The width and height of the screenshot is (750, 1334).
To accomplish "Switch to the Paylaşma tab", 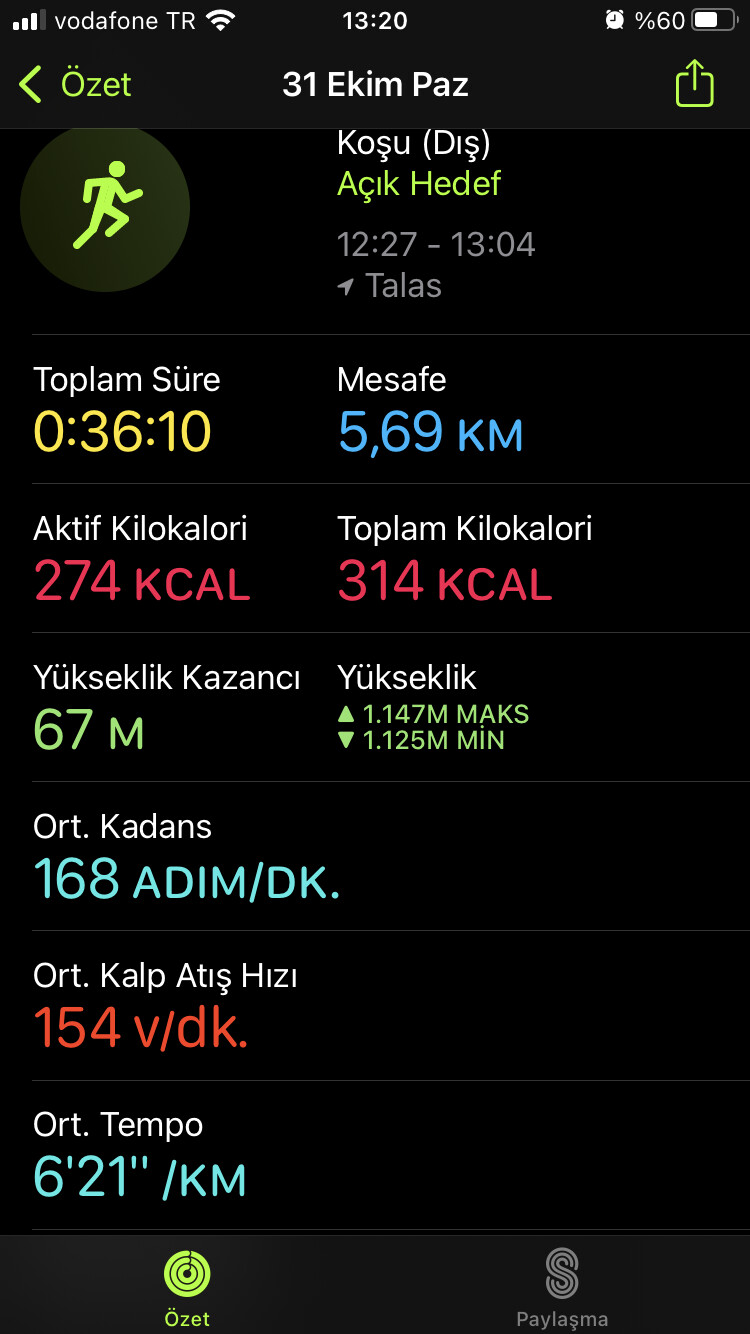I will pos(562,1286).
